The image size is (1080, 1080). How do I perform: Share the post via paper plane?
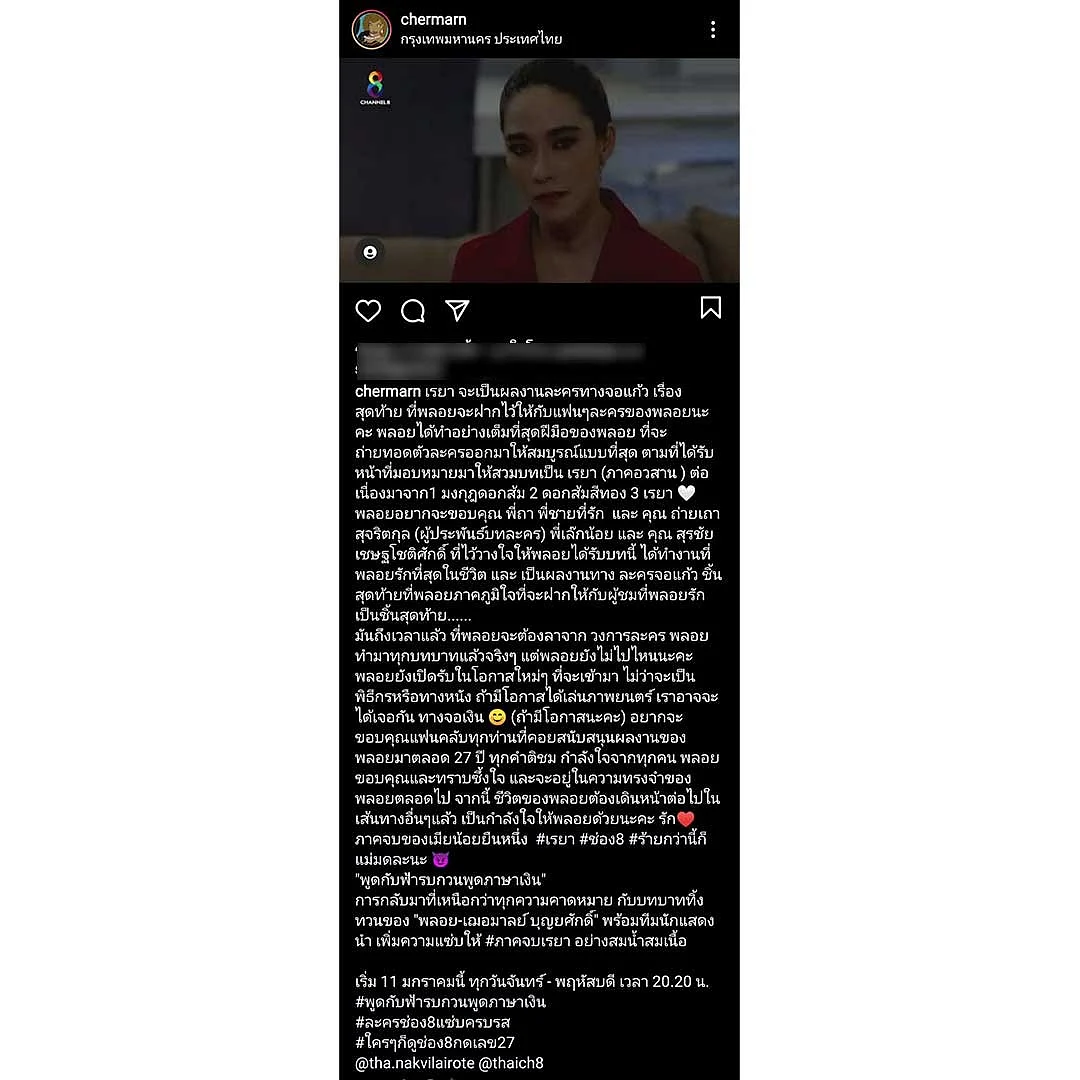tap(457, 310)
